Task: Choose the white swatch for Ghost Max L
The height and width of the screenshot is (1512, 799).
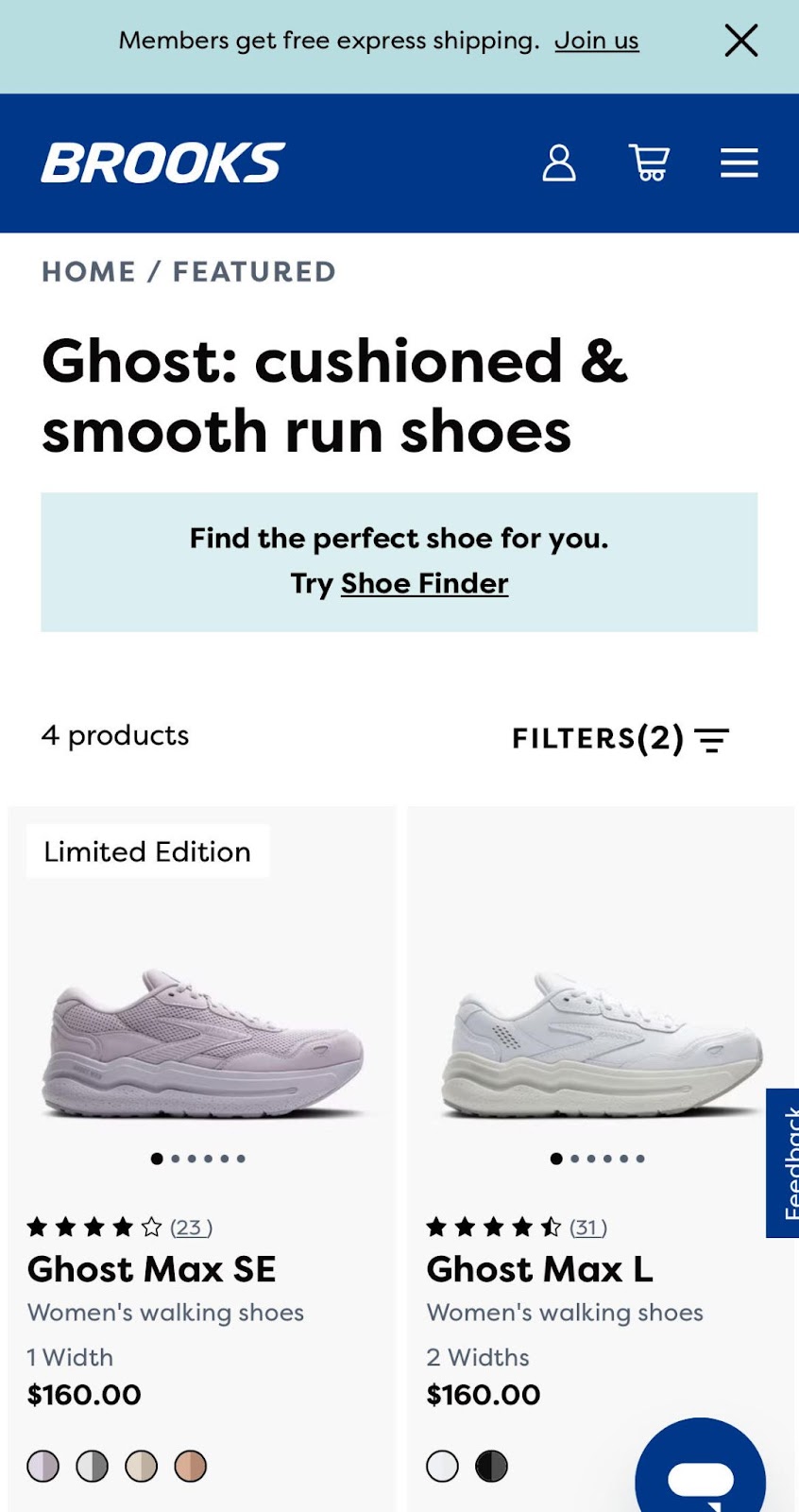Action: 442,1466
